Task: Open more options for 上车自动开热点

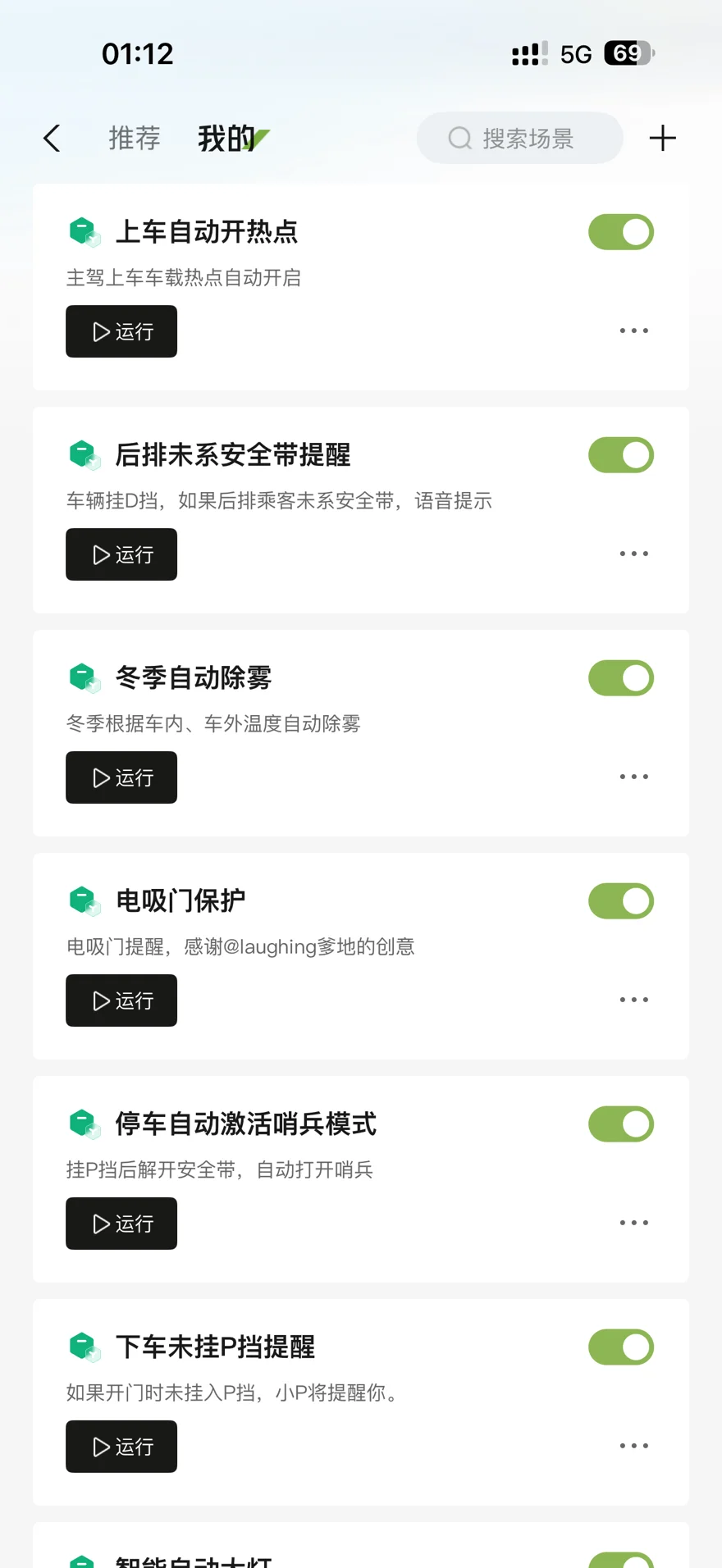Action: click(633, 331)
